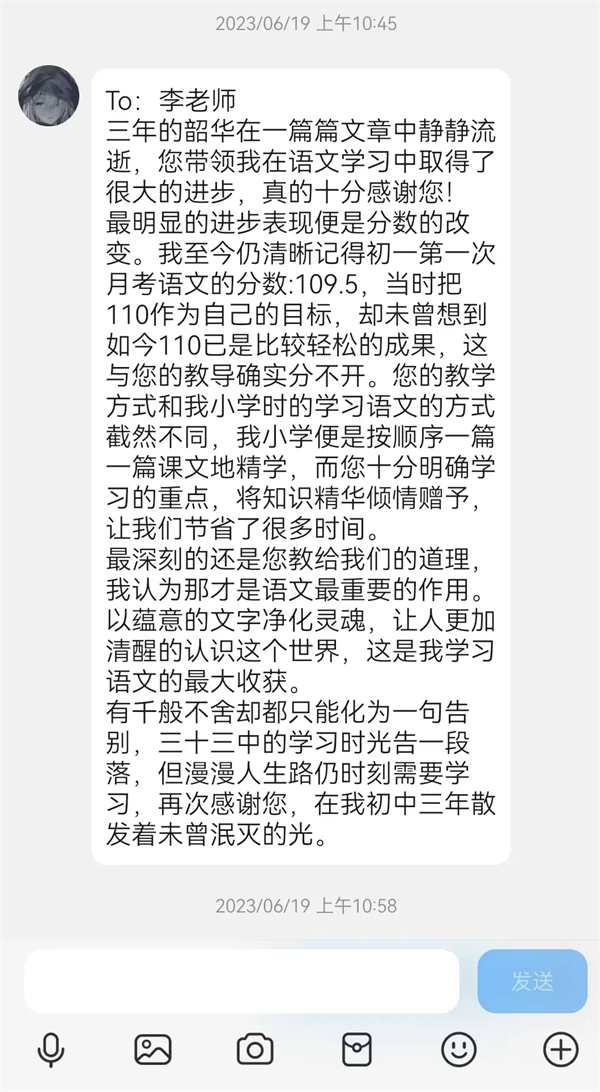
Task: Open the emoji smiley panel
Action: coord(459,1048)
